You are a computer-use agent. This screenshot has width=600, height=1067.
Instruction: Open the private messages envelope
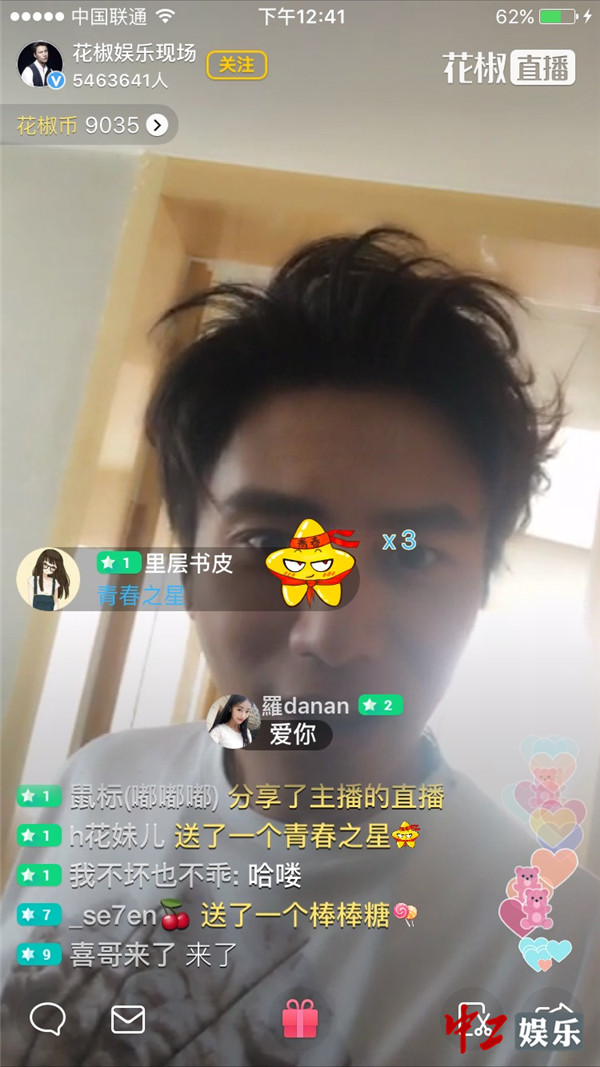[128, 1019]
